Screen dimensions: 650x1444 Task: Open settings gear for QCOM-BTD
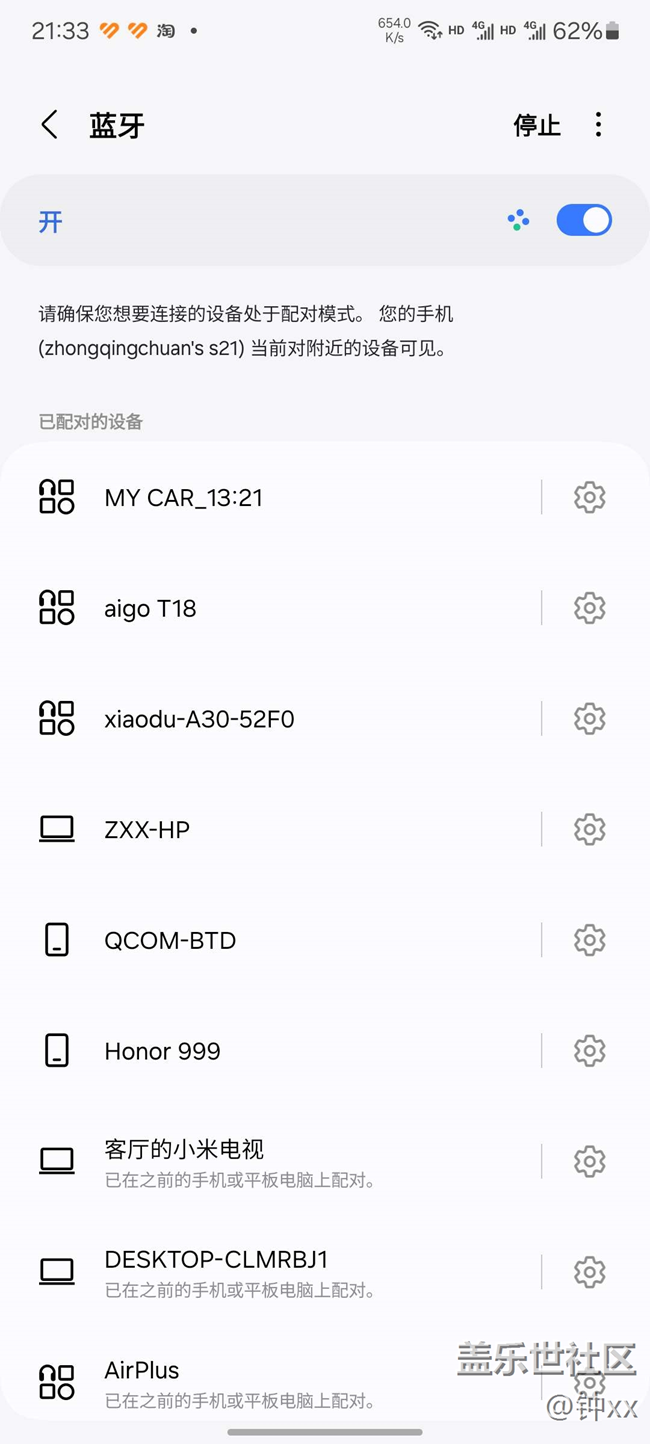[x=589, y=940]
